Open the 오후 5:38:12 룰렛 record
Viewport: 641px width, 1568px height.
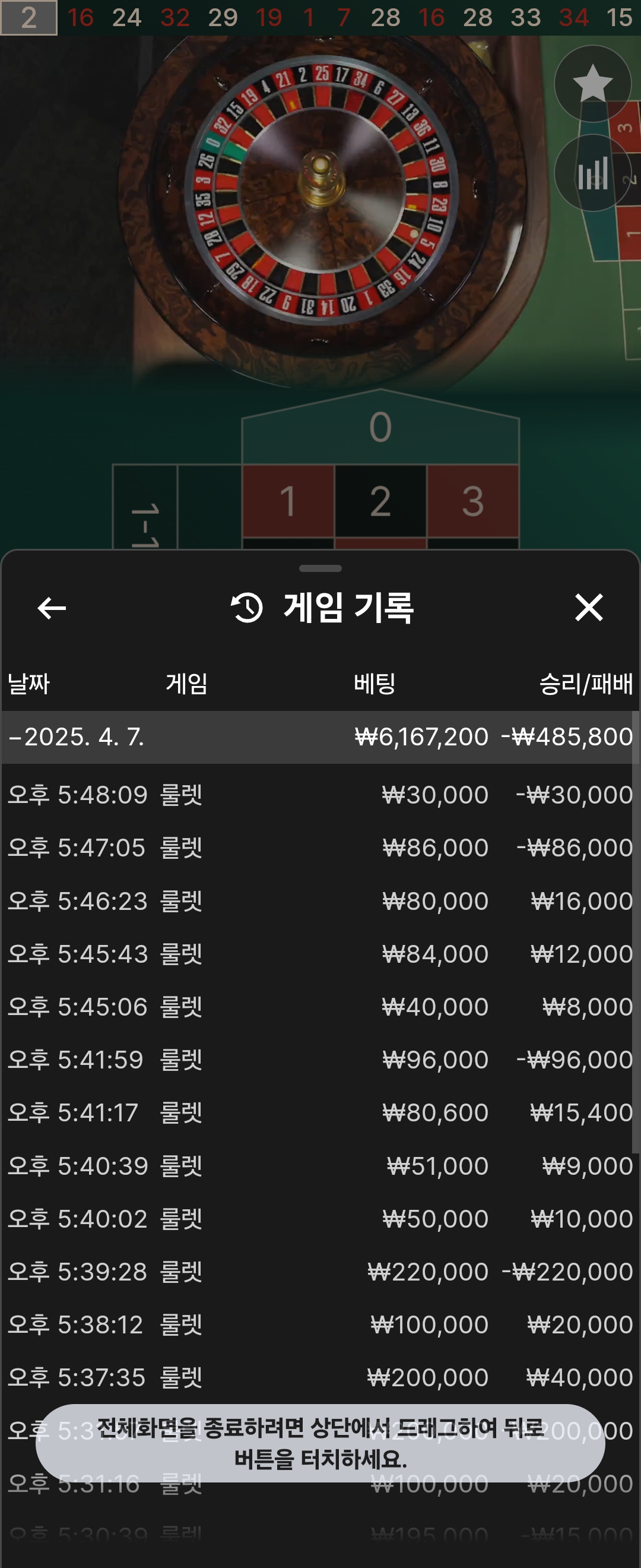point(319,1324)
